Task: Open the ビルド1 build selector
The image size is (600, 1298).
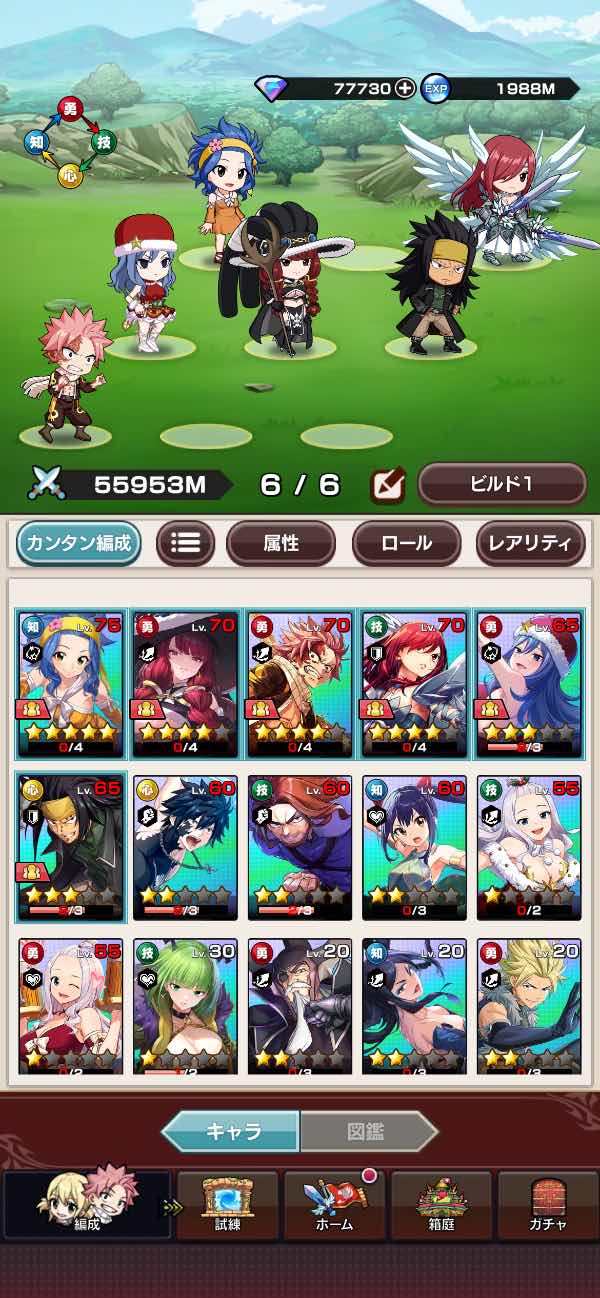Action: tap(501, 484)
